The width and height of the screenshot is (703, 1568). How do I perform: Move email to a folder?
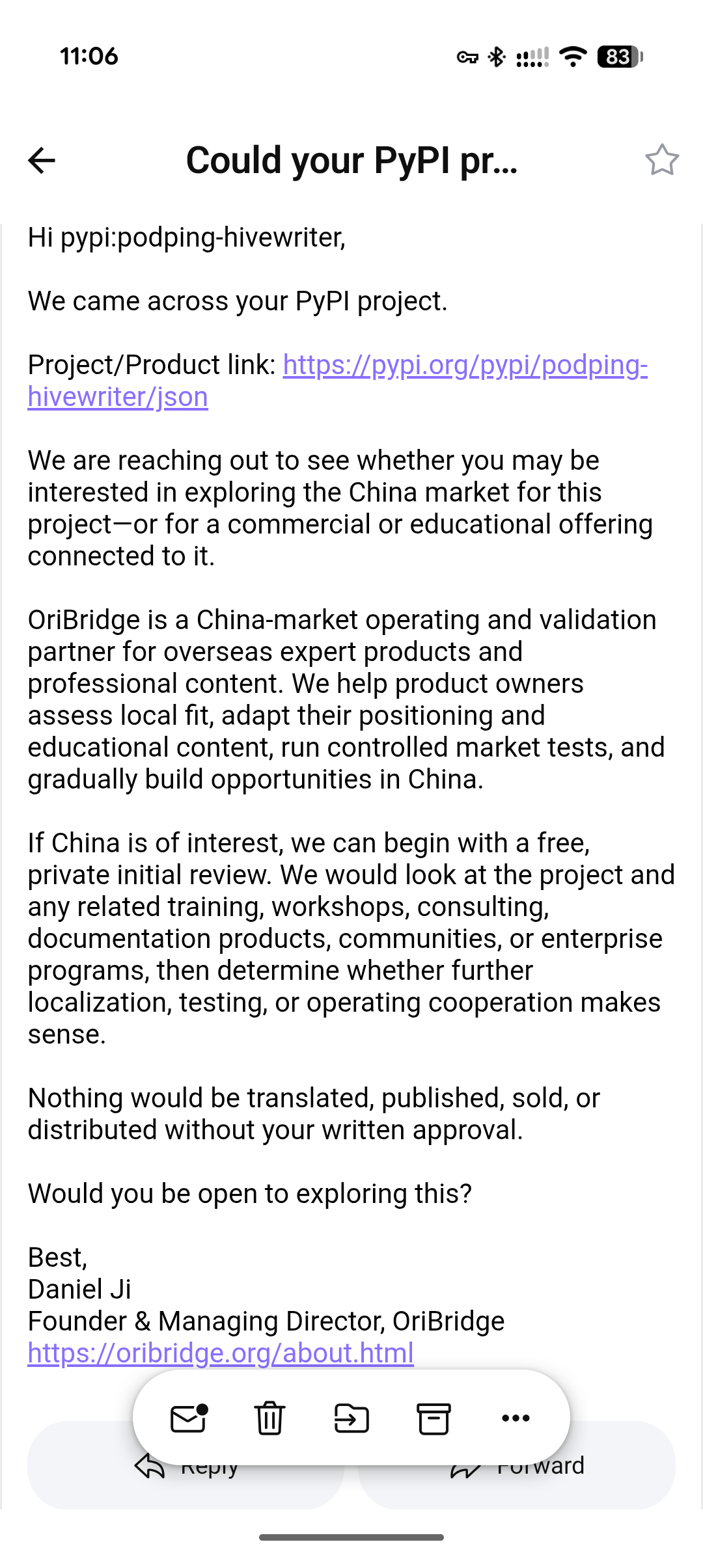[x=351, y=1418]
